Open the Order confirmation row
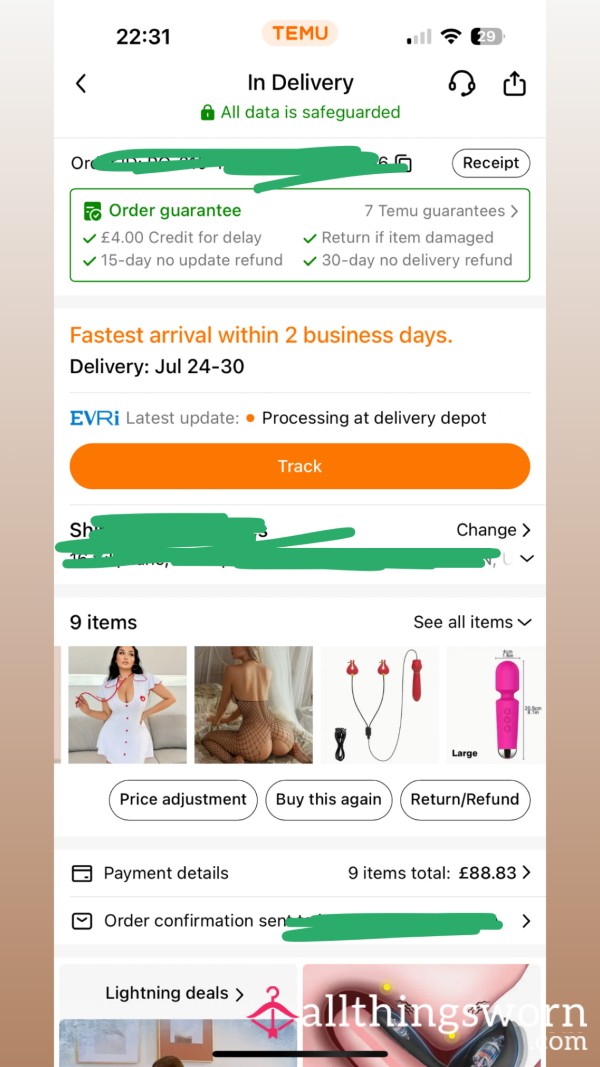Image resolution: width=600 pixels, height=1067 pixels. pos(299,921)
